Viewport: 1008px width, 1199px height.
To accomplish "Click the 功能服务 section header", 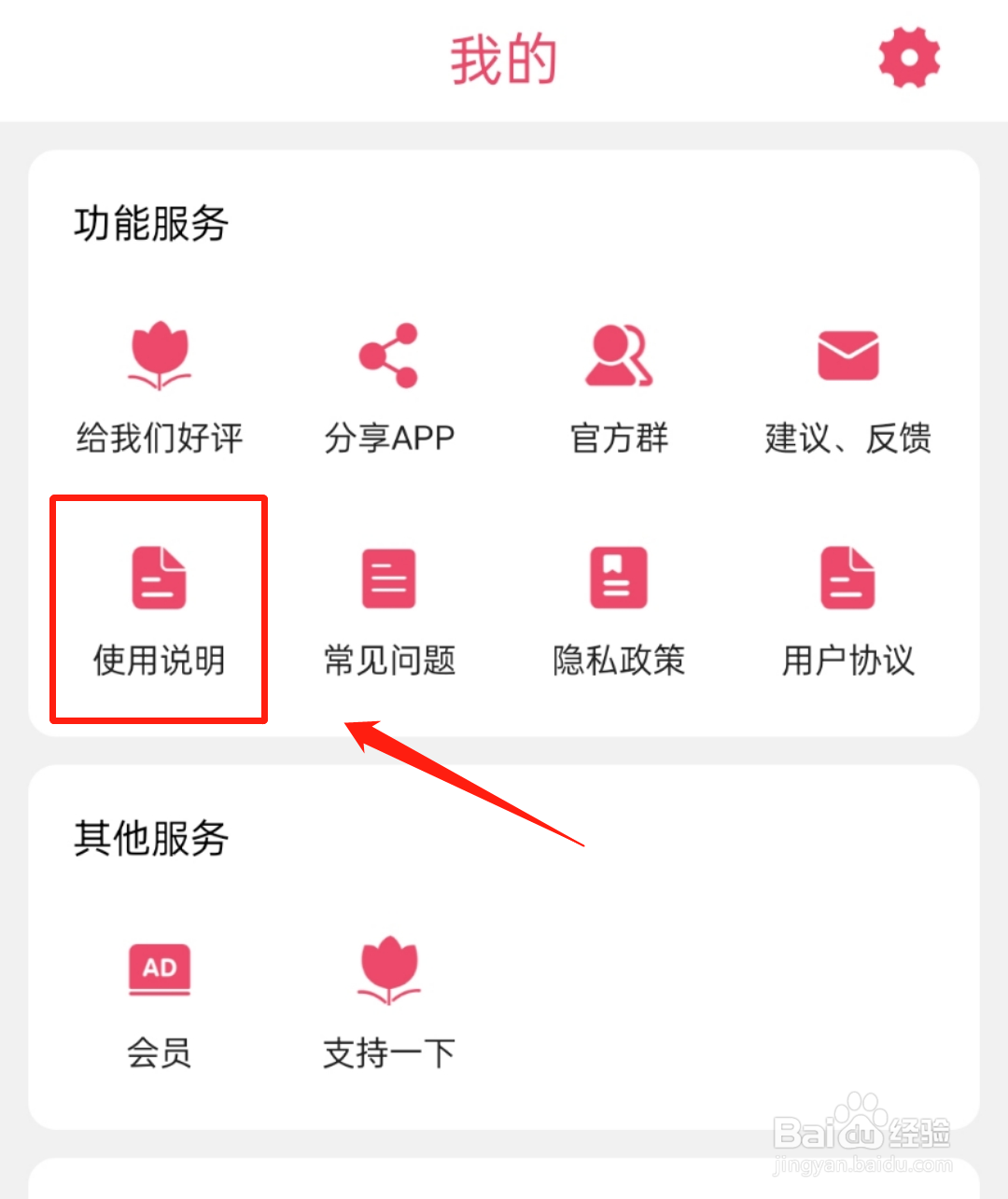I will click(150, 222).
